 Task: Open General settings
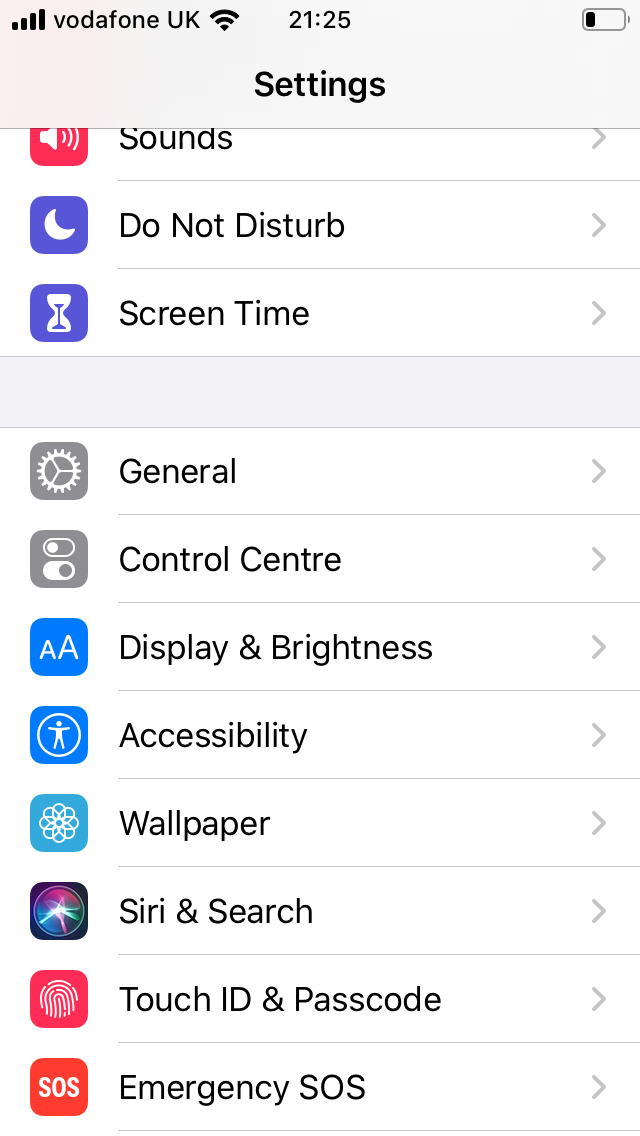320,471
